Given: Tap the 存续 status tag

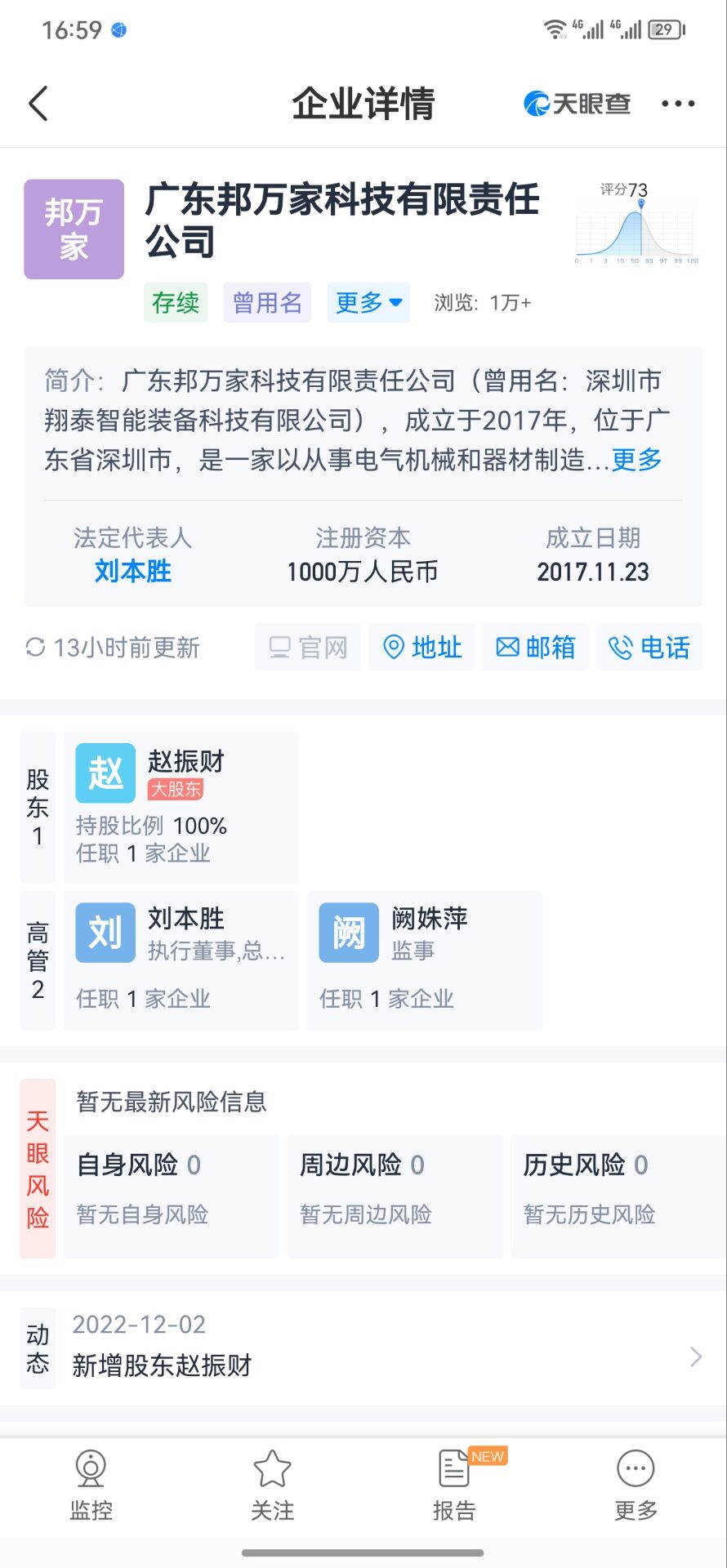Looking at the screenshot, I should [175, 303].
